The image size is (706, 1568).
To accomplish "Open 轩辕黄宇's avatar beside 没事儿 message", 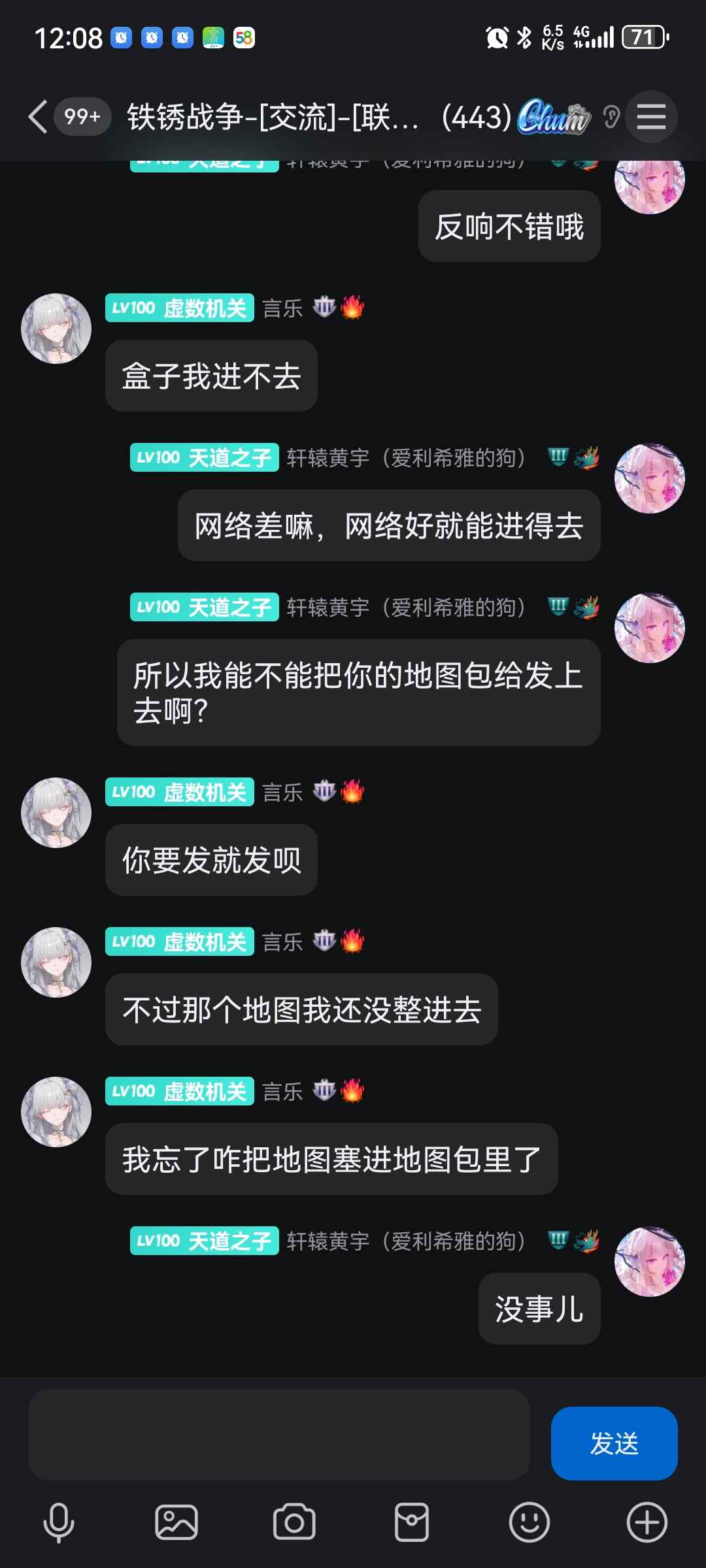I will (x=650, y=1262).
